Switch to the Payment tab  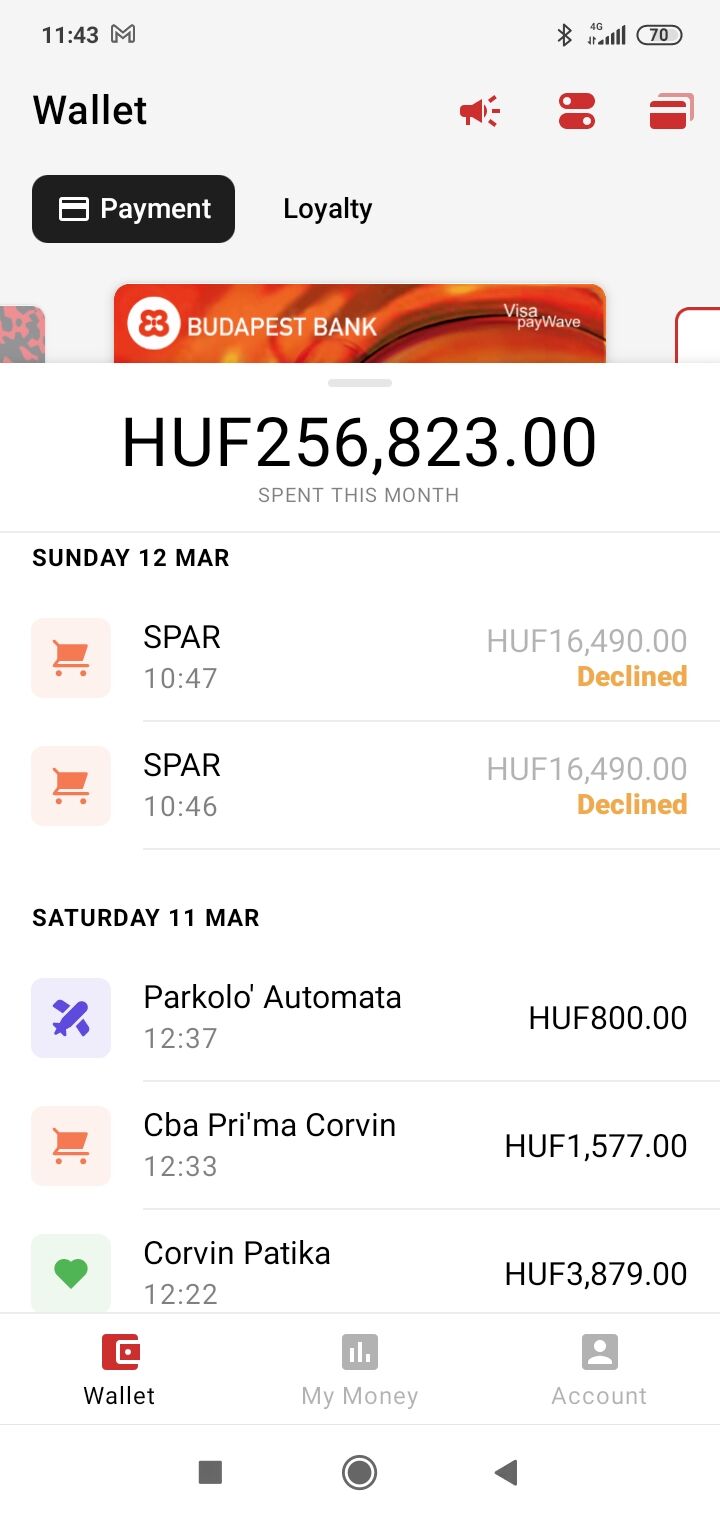click(134, 209)
